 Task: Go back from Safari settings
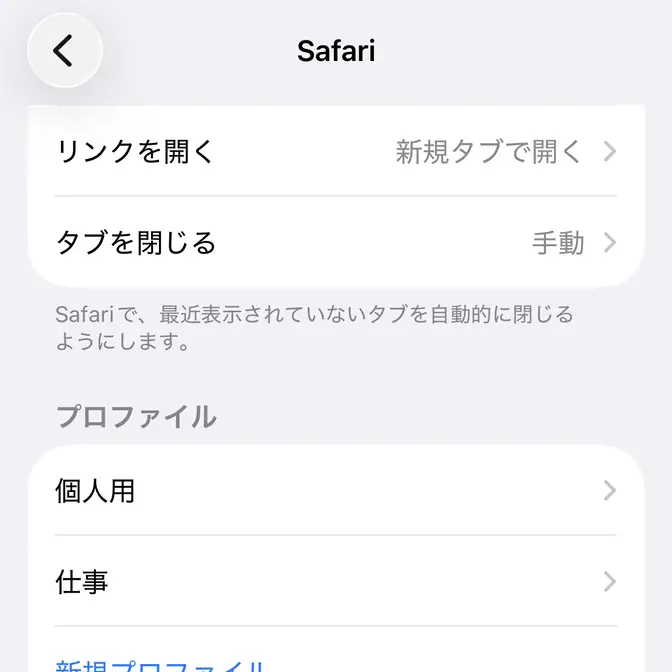click(64, 50)
